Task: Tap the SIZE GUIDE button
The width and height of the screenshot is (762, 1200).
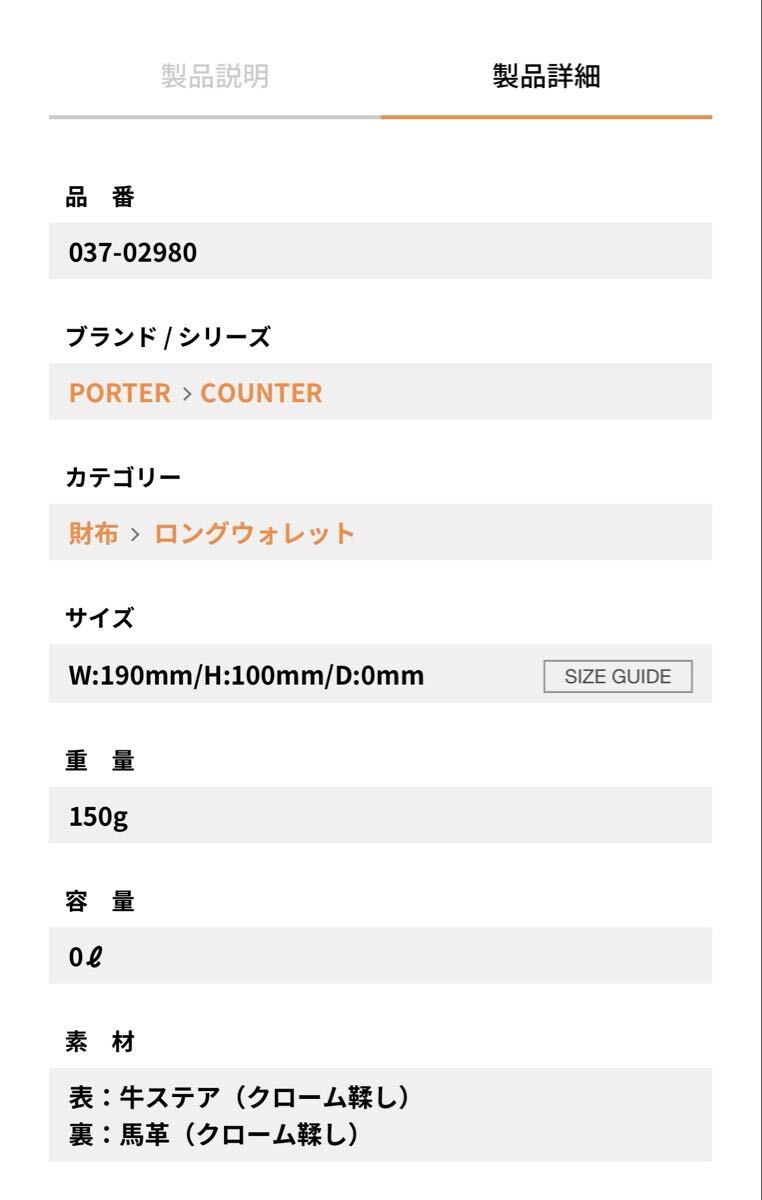Action: pos(617,676)
